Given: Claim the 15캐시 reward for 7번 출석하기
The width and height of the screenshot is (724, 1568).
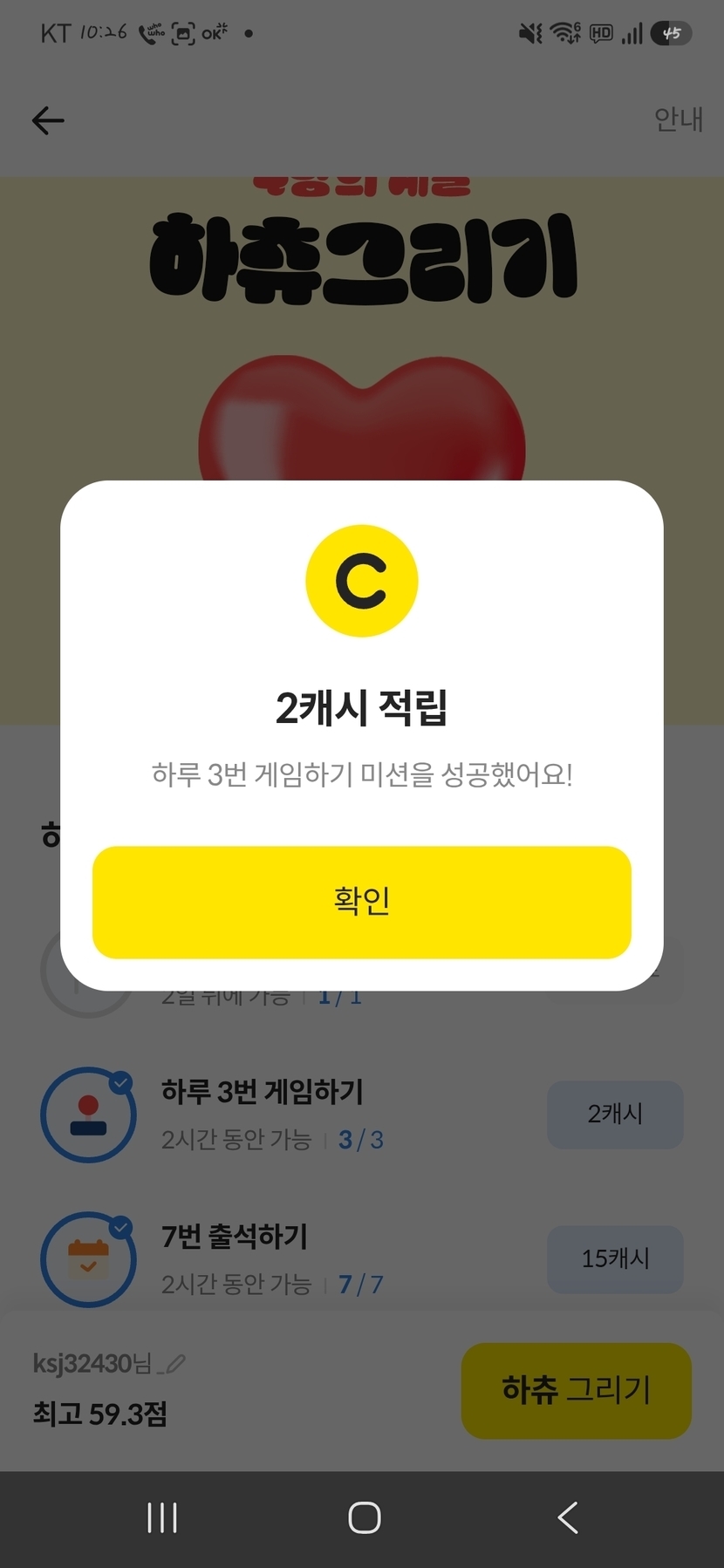Looking at the screenshot, I should point(615,1258).
